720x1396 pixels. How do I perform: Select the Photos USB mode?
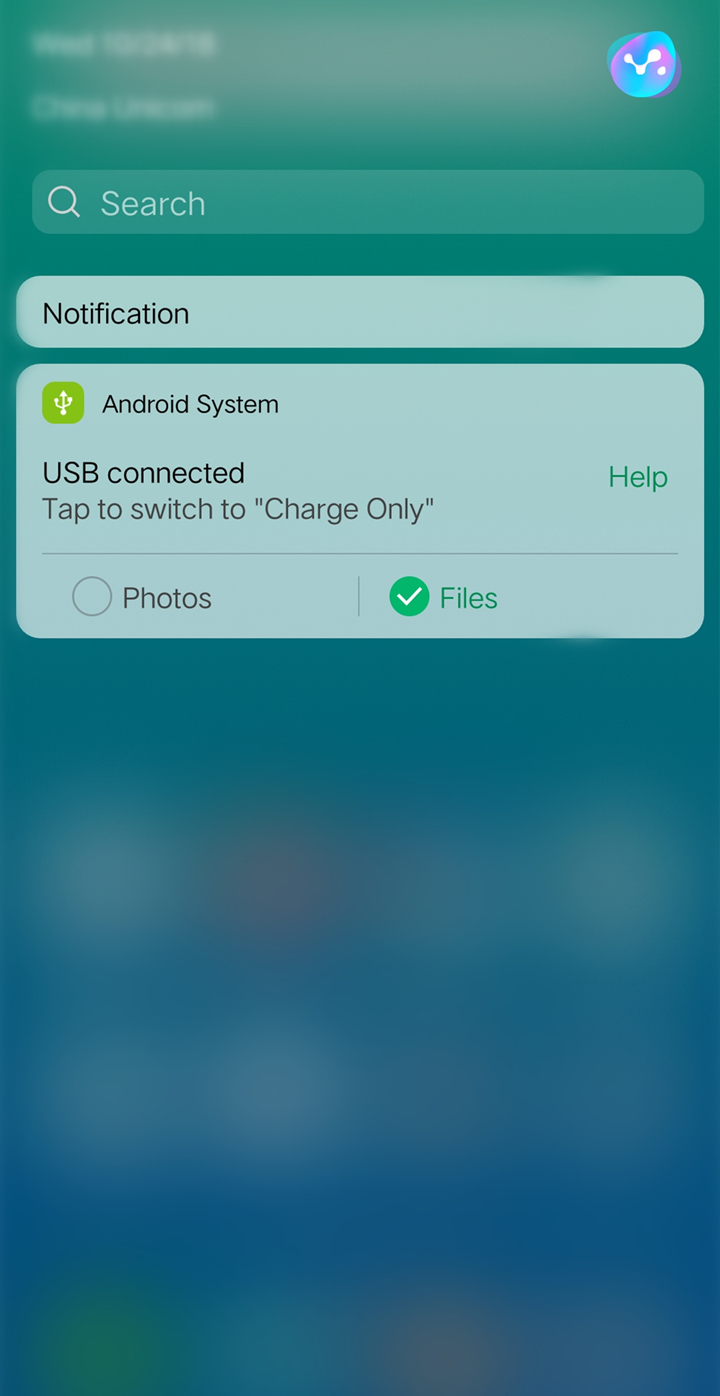click(142, 598)
